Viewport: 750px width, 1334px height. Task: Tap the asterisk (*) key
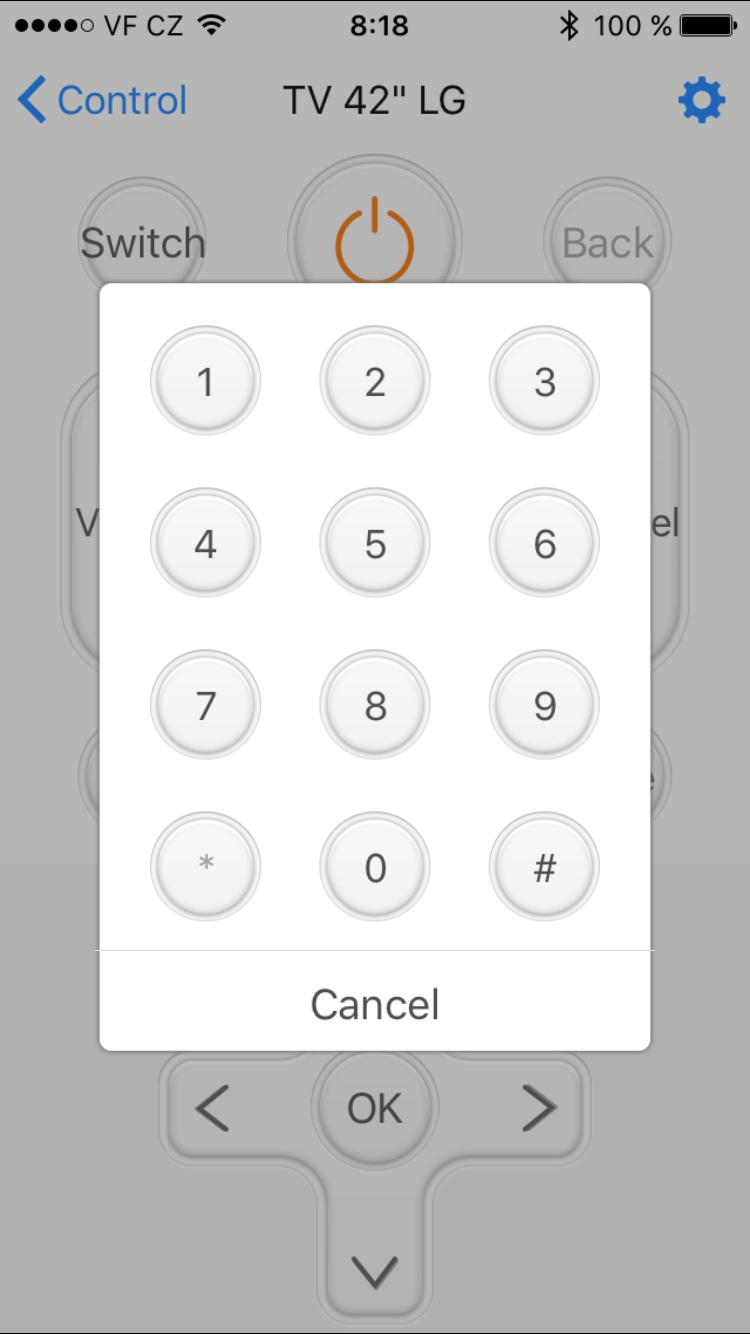click(x=205, y=867)
